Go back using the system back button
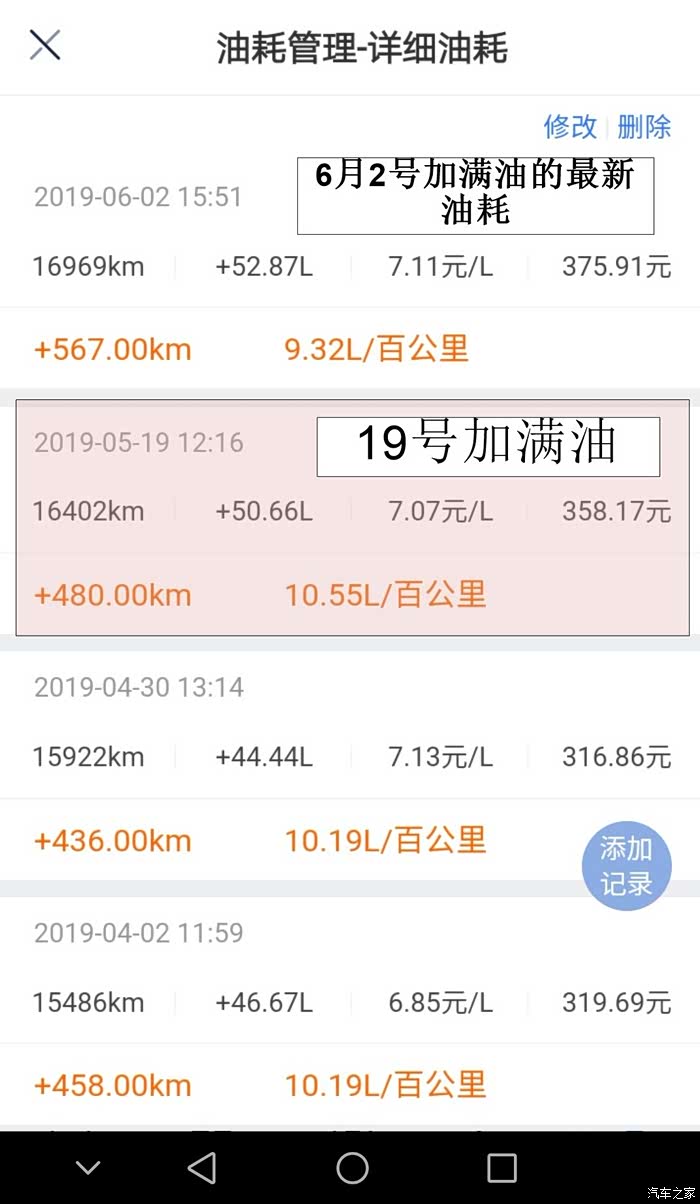700x1204 pixels. point(202,1167)
